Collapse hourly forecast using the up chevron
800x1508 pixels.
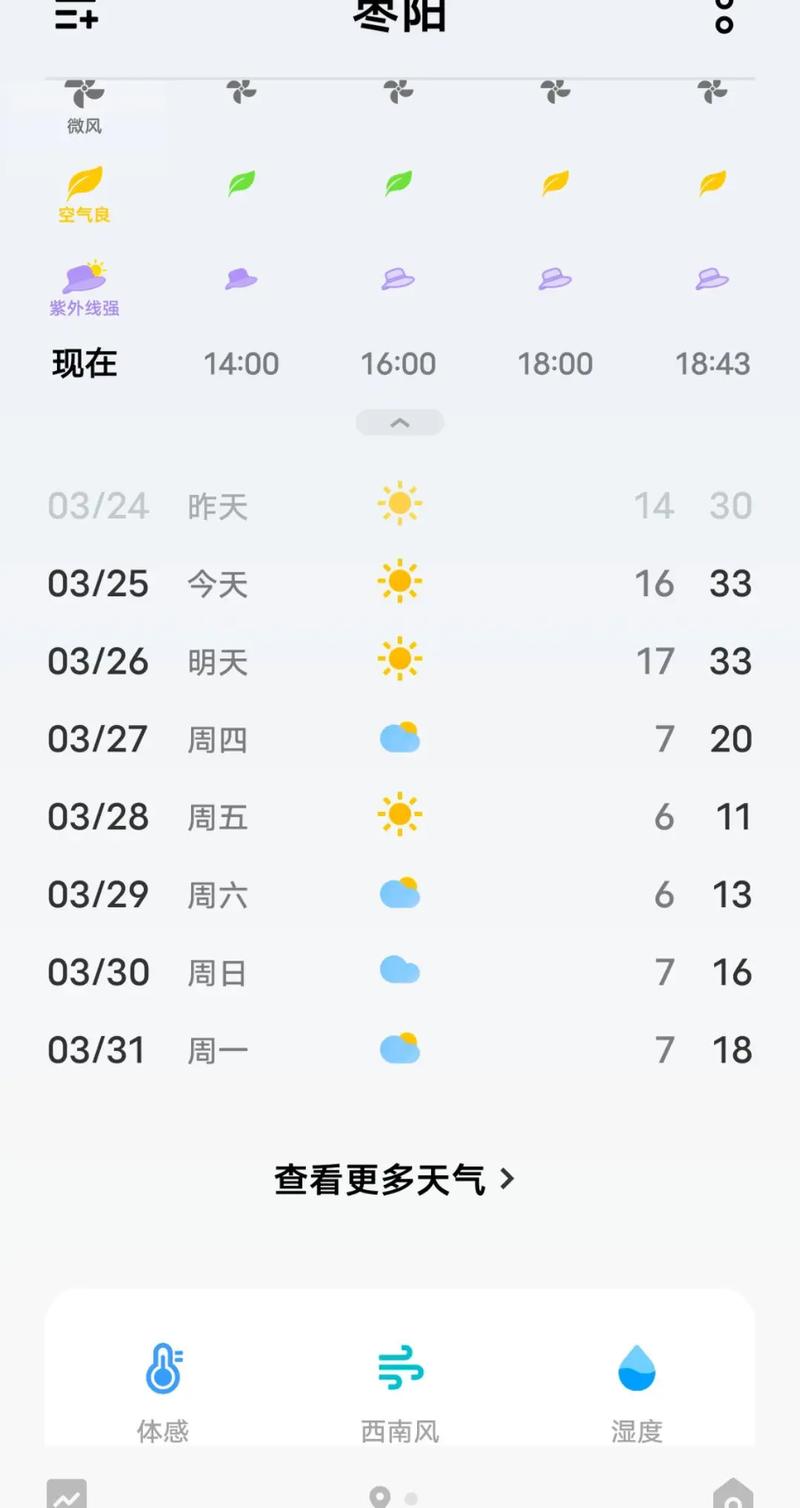coord(399,422)
